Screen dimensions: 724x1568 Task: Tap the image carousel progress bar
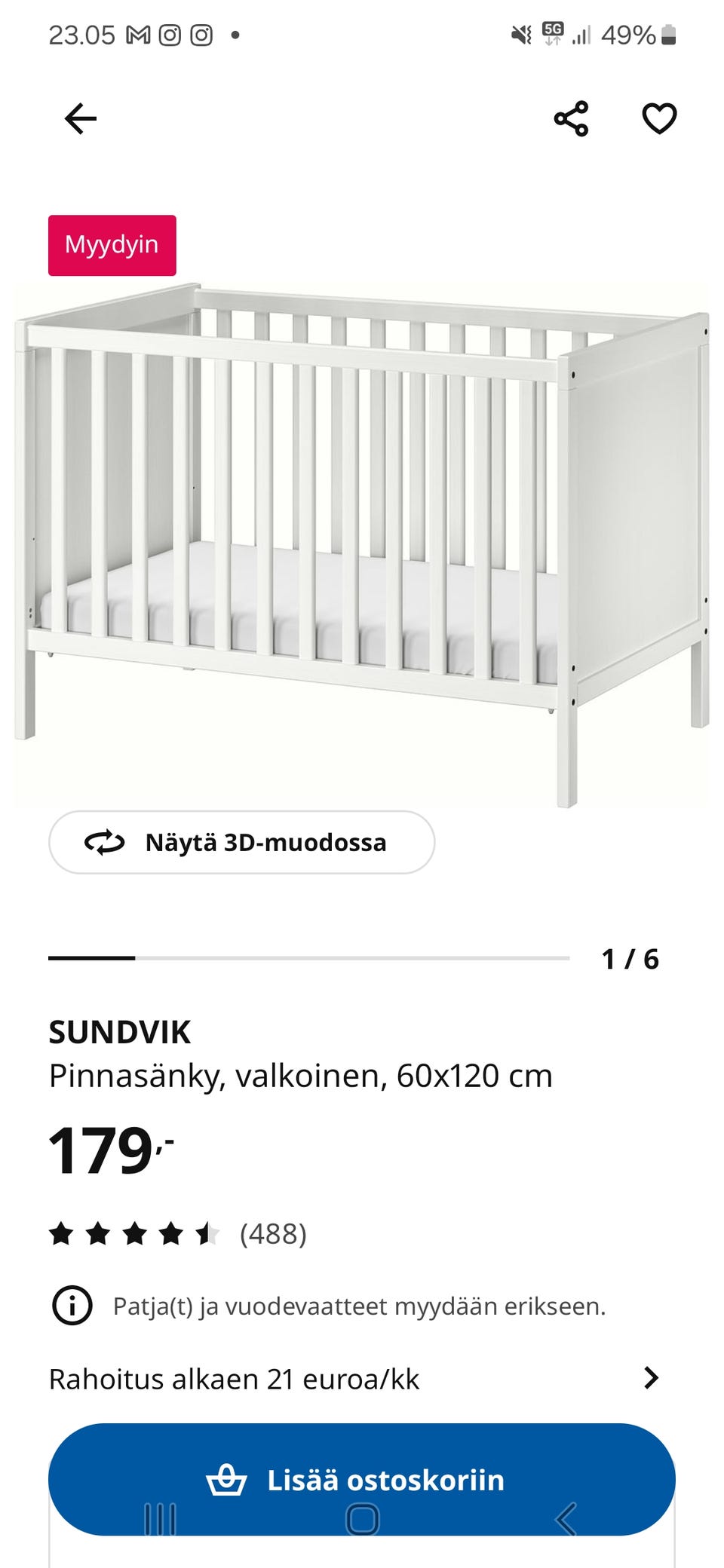308,959
